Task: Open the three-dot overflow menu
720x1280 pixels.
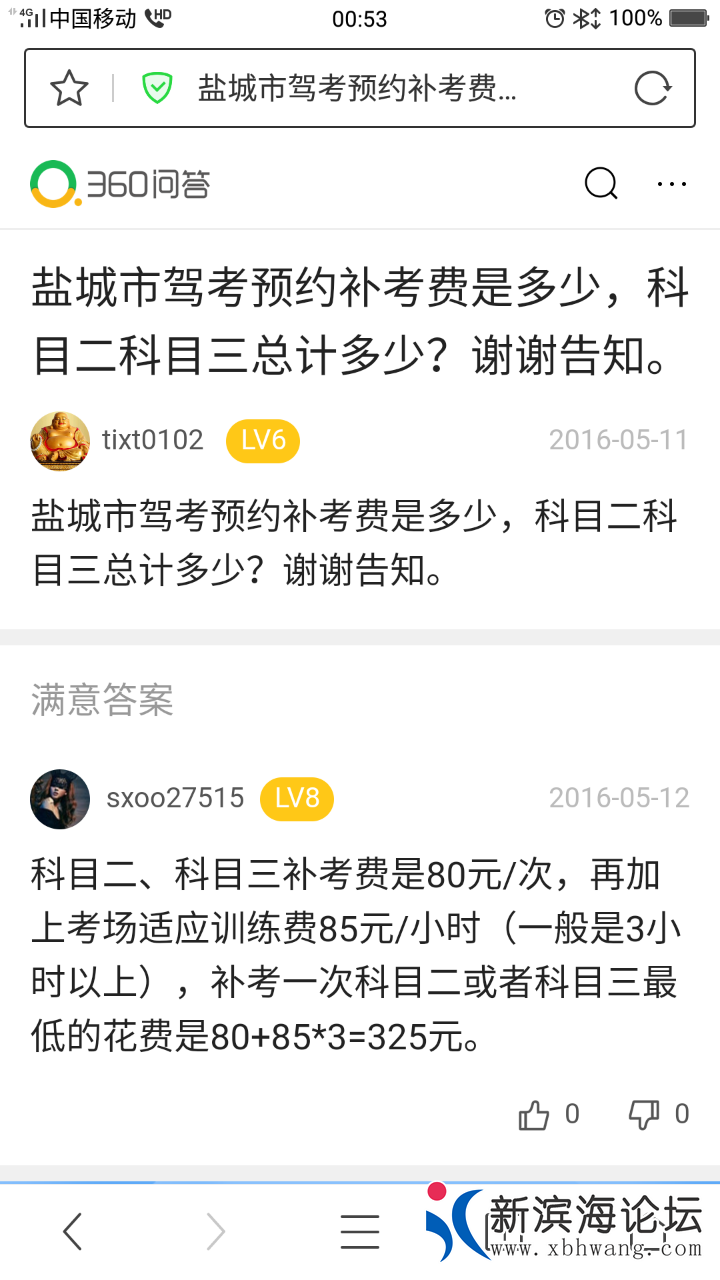Action: [x=671, y=184]
